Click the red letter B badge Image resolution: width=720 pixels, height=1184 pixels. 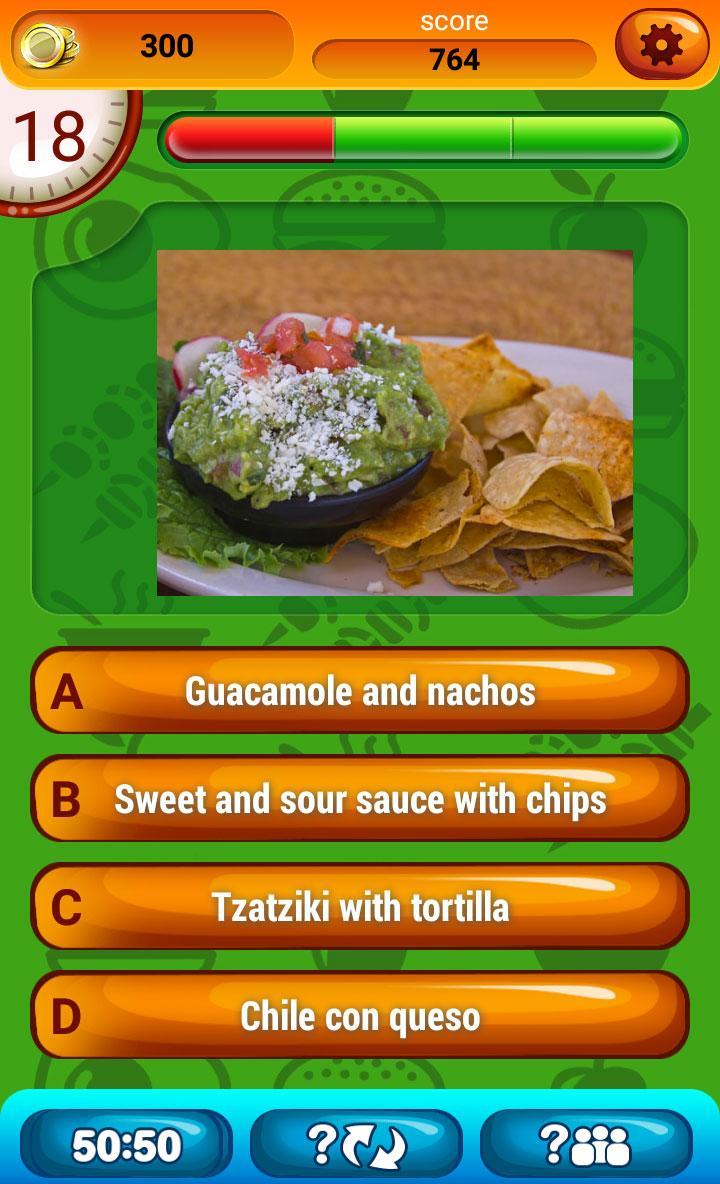[69, 799]
